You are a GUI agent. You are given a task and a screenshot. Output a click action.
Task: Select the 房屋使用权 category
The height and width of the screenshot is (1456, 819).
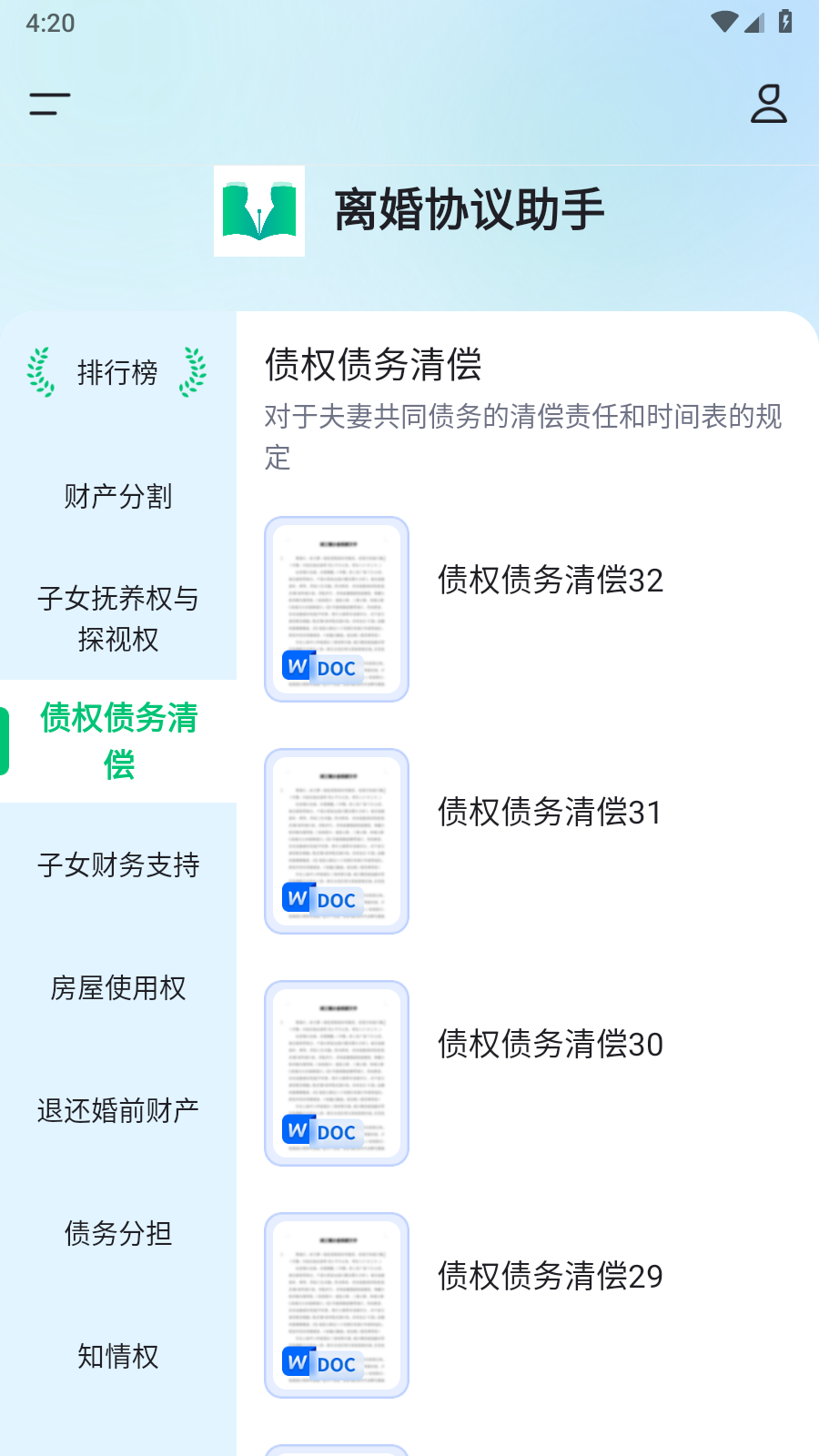(119, 988)
